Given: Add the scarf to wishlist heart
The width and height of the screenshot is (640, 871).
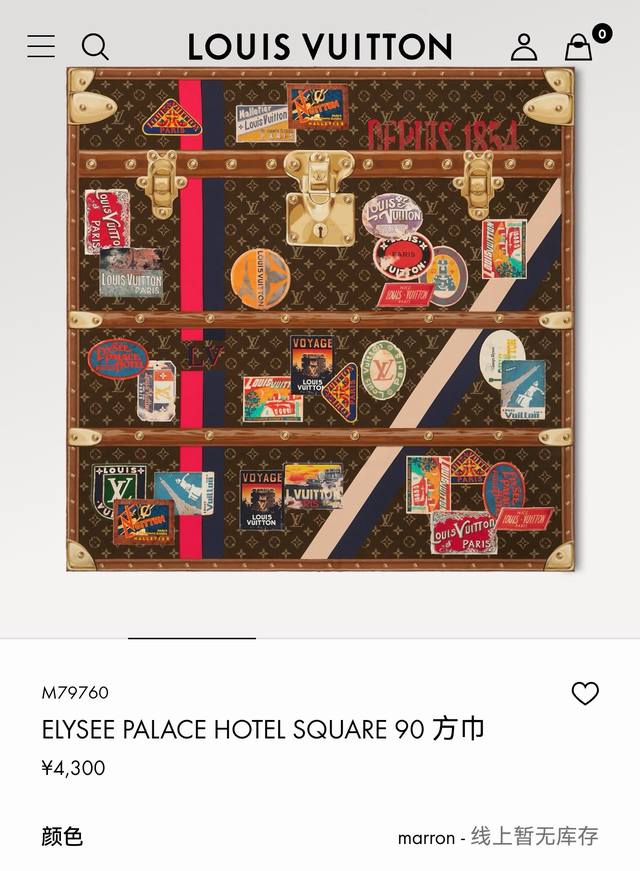Looking at the screenshot, I should [x=585, y=693].
